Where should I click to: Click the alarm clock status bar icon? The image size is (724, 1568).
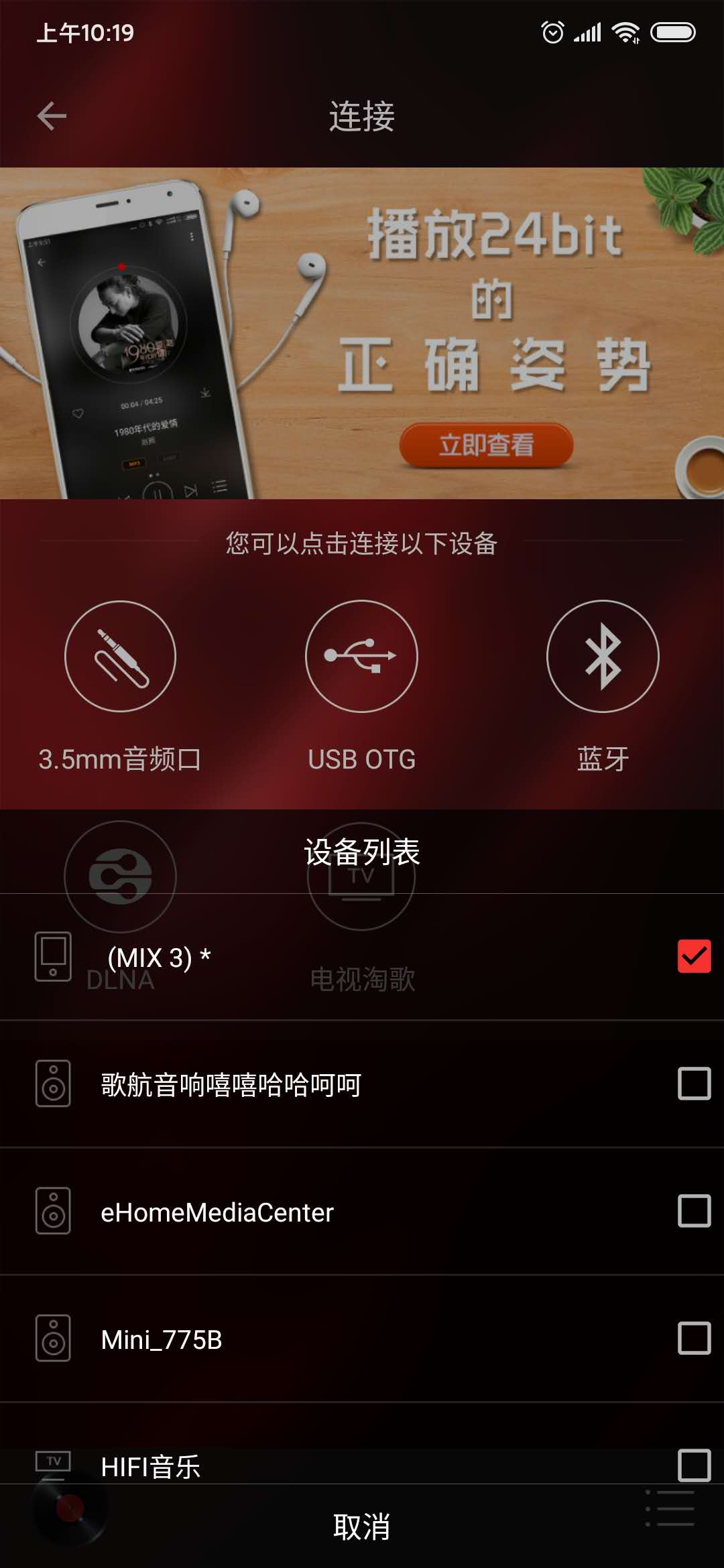pyautogui.click(x=551, y=31)
